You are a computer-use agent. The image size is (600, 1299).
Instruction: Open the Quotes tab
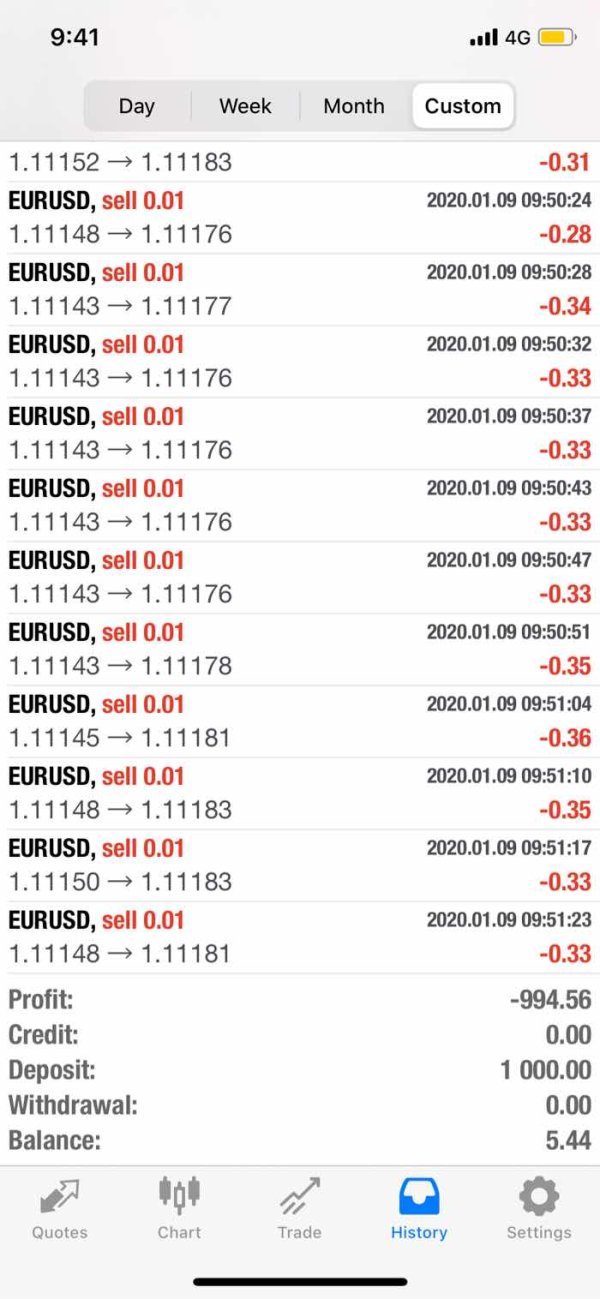tap(60, 1208)
